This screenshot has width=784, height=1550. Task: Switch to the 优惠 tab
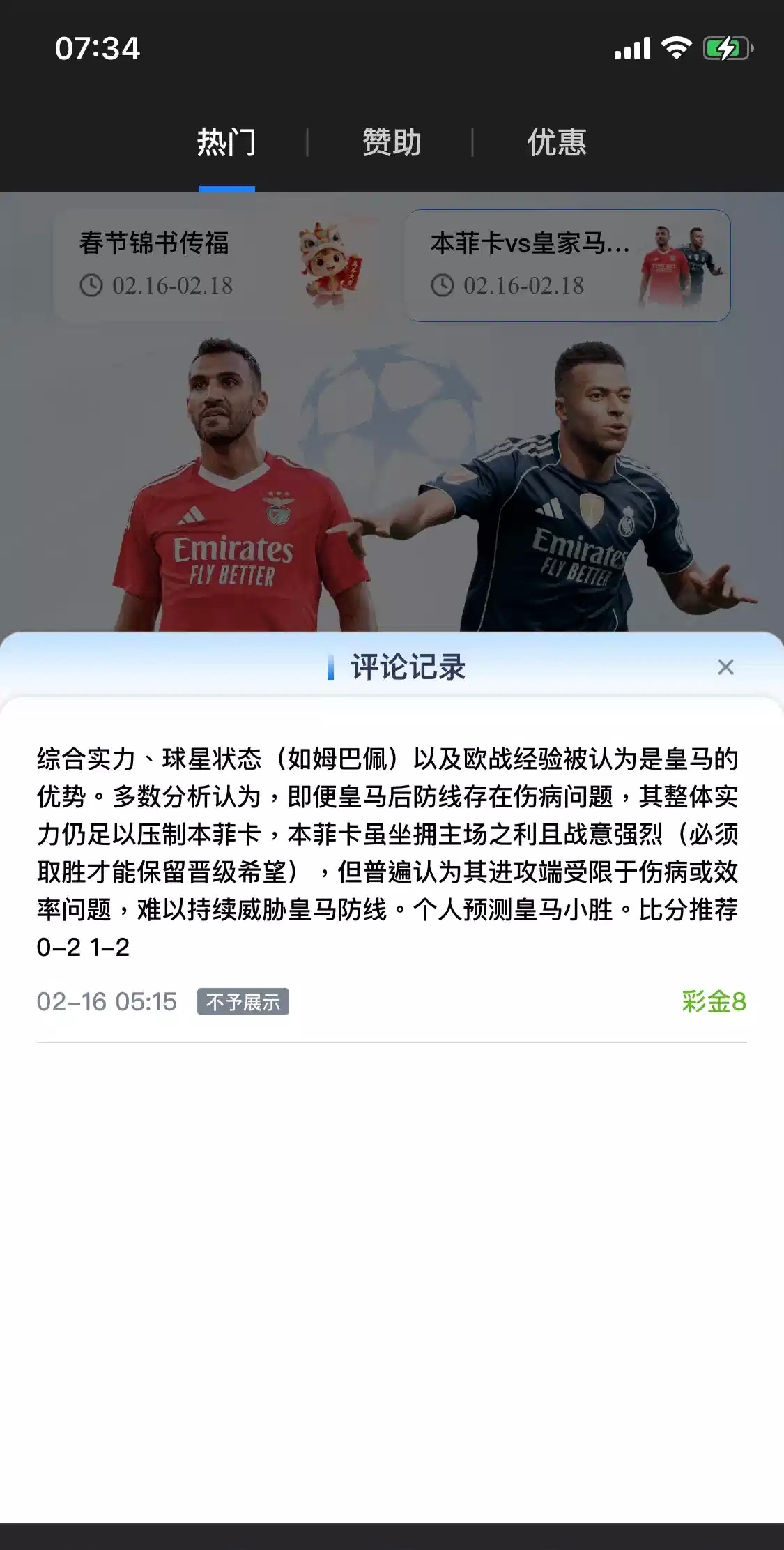click(556, 143)
